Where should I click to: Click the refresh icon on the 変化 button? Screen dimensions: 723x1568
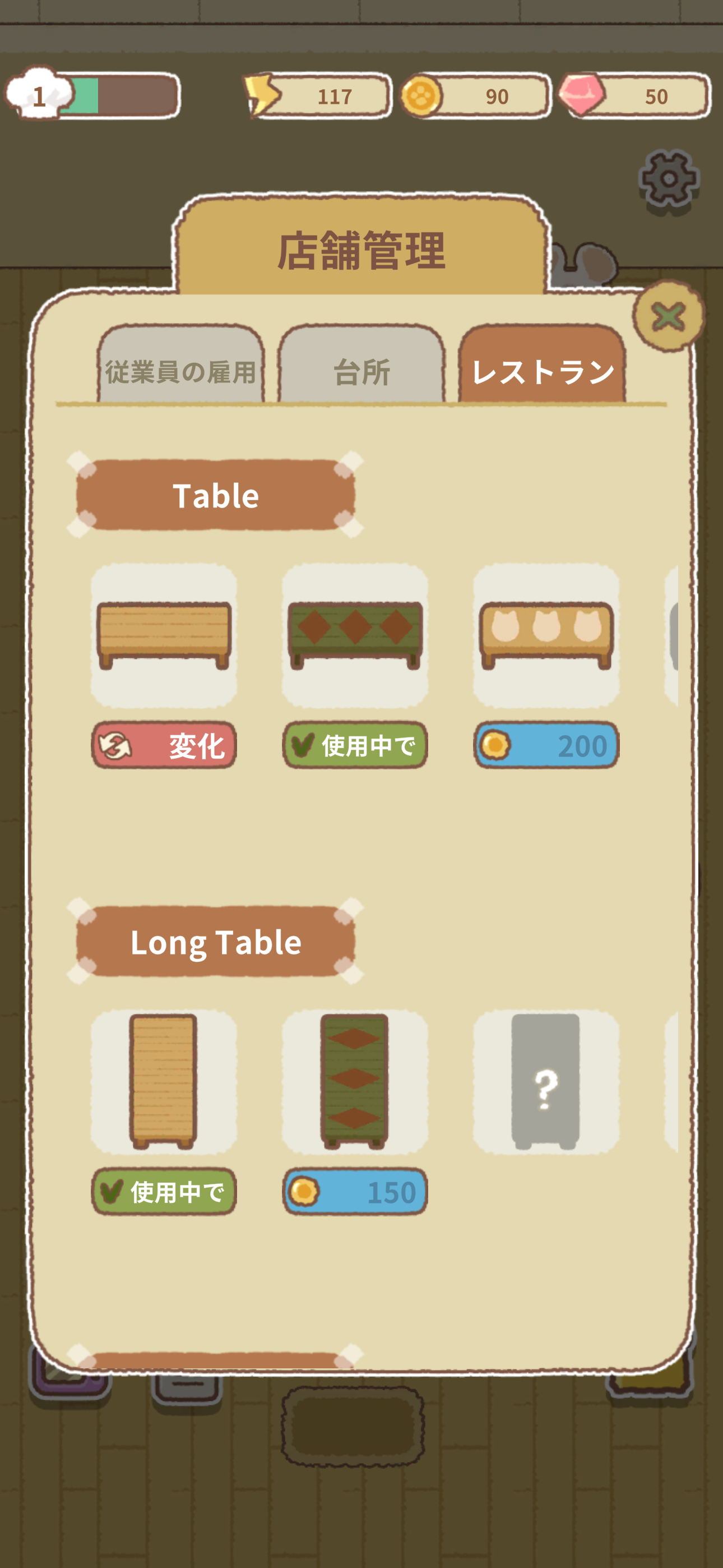point(115,746)
